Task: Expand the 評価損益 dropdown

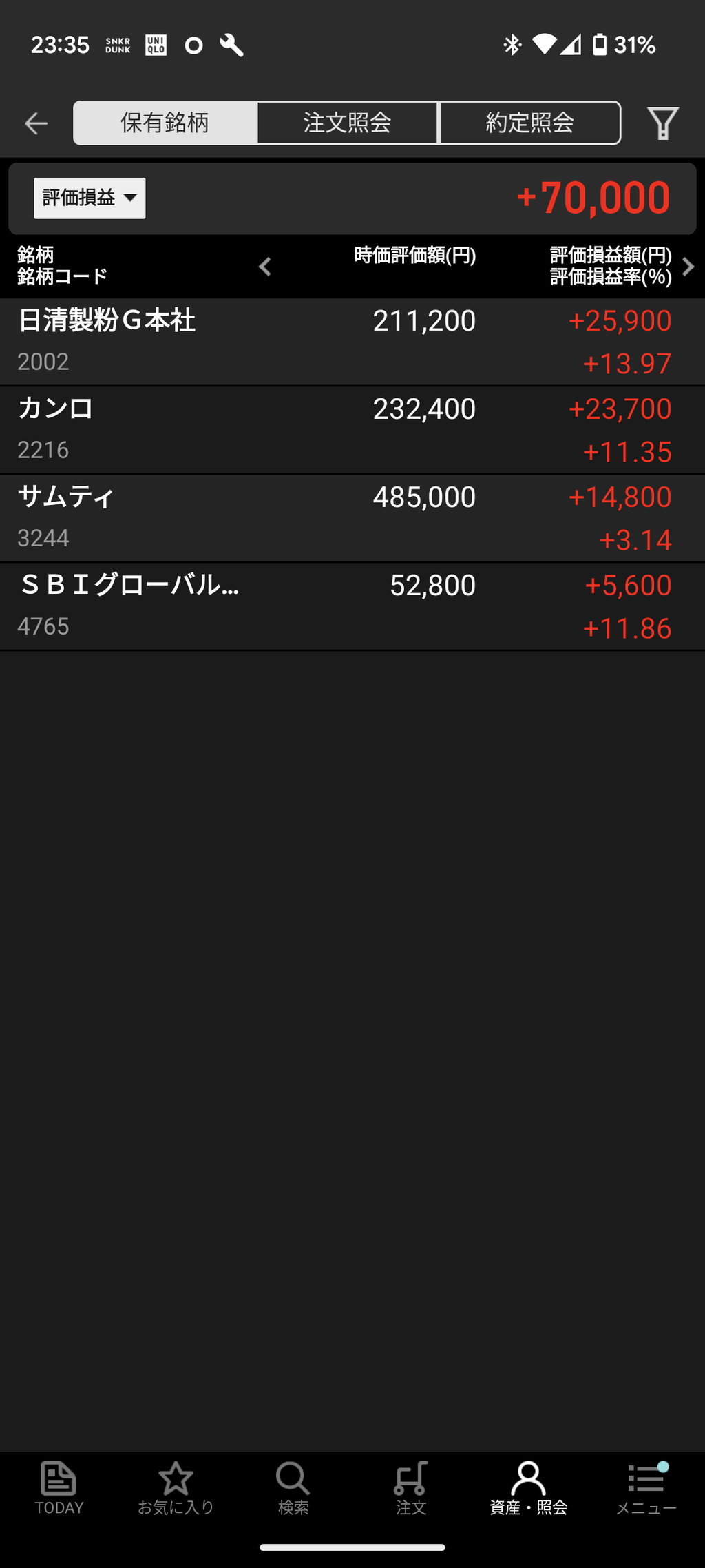Action: click(x=90, y=198)
